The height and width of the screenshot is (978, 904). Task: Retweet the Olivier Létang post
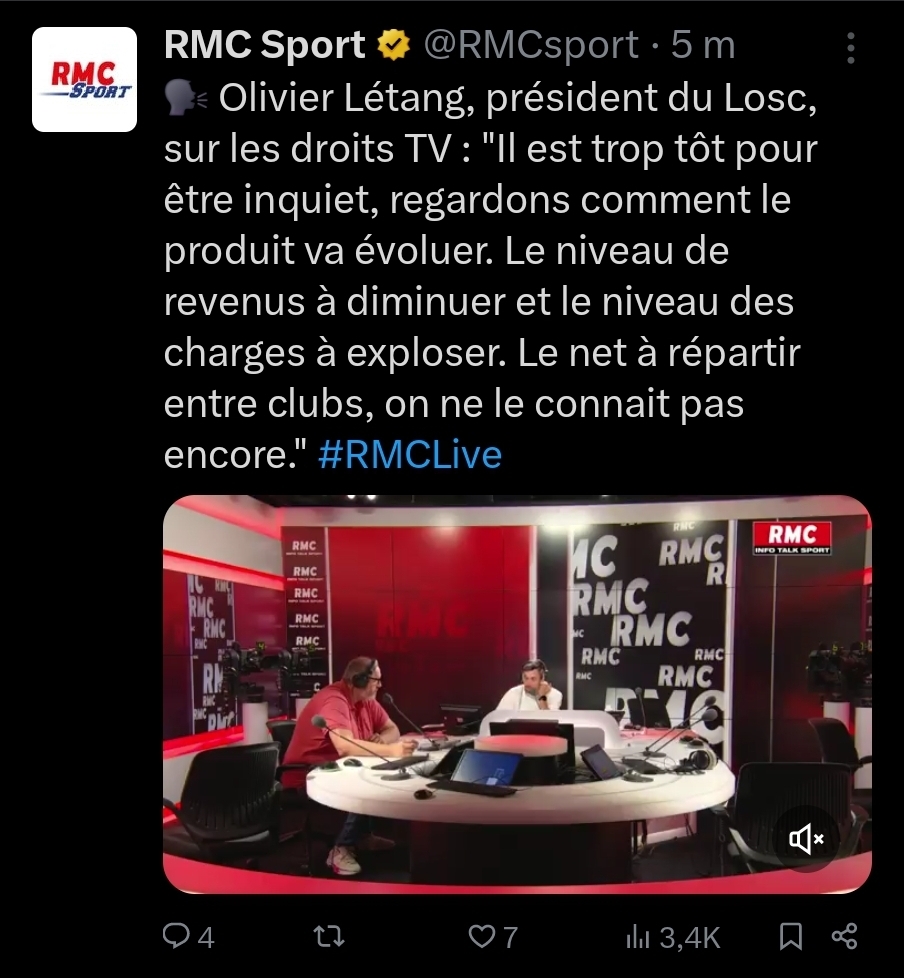(329, 936)
